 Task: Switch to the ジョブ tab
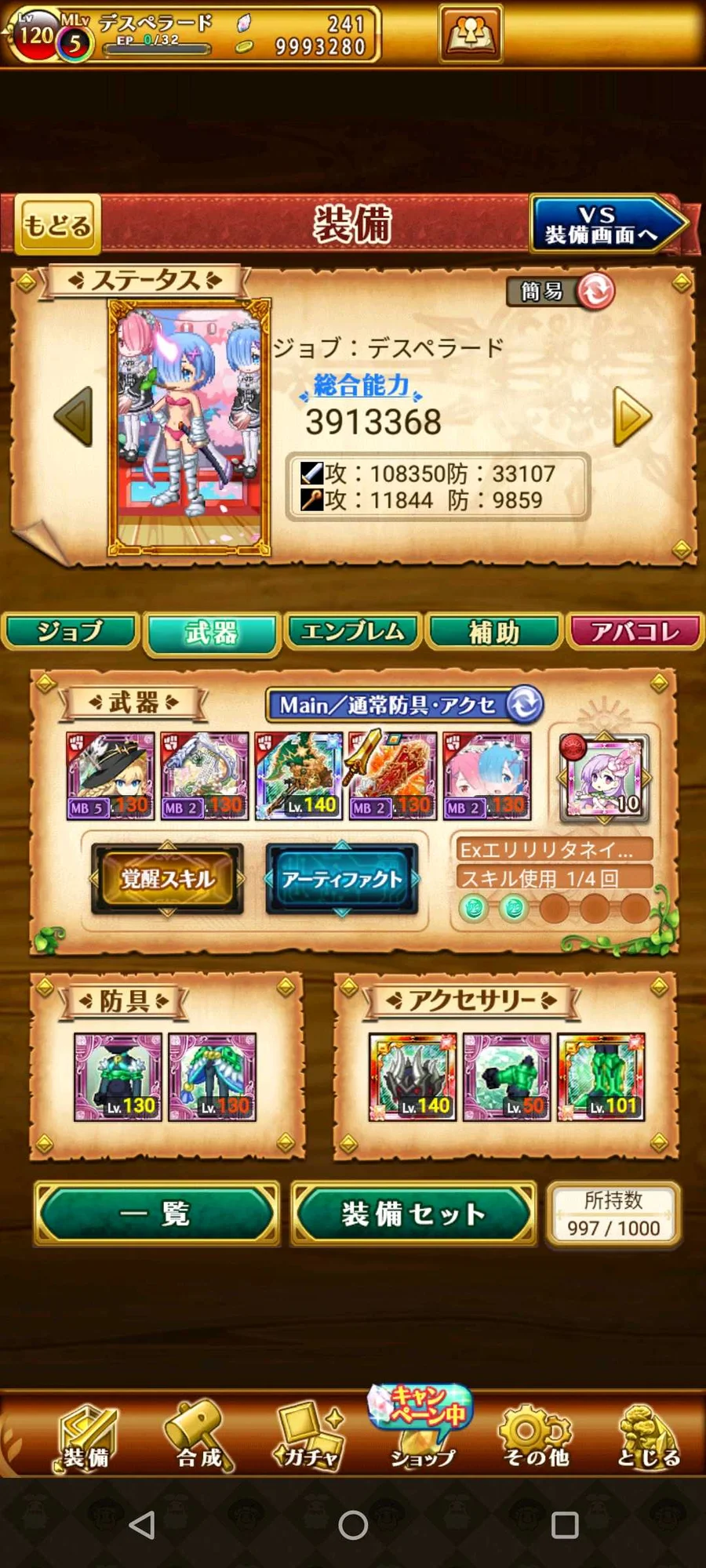[x=71, y=632]
